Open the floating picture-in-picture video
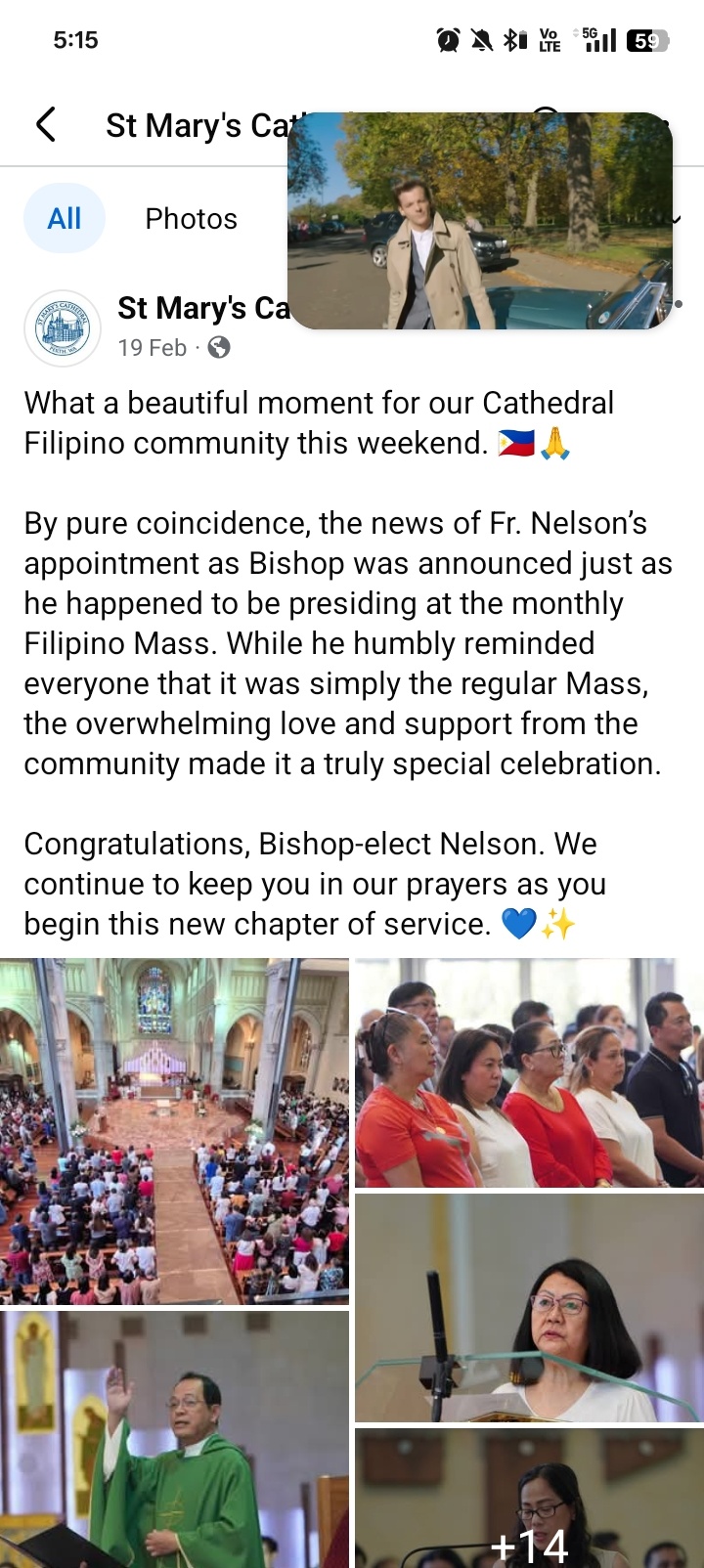This screenshot has height=1568, width=704. click(x=479, y=221)
